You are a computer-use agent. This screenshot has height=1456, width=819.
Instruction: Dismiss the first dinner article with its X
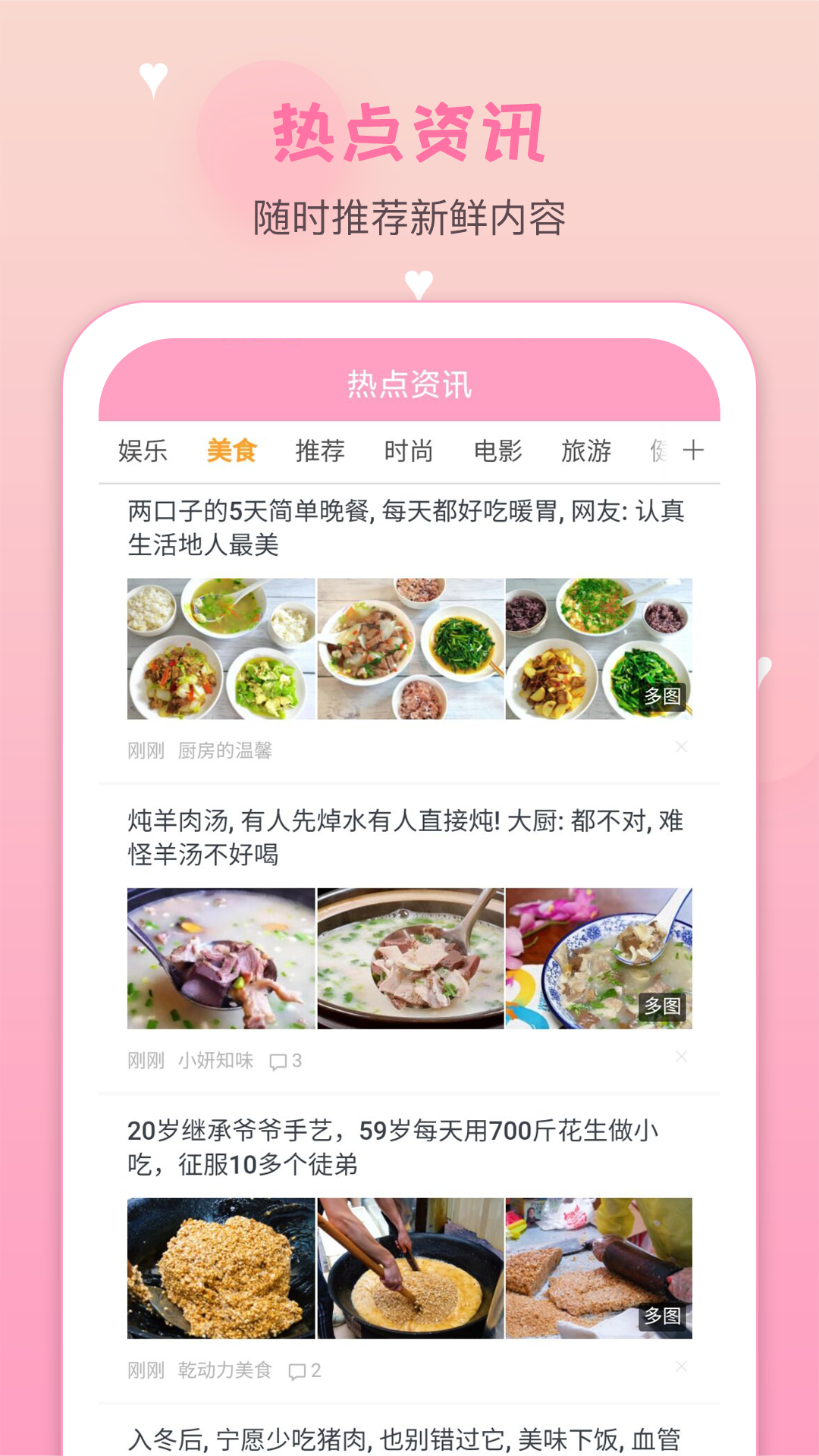[x=680, y=746]
